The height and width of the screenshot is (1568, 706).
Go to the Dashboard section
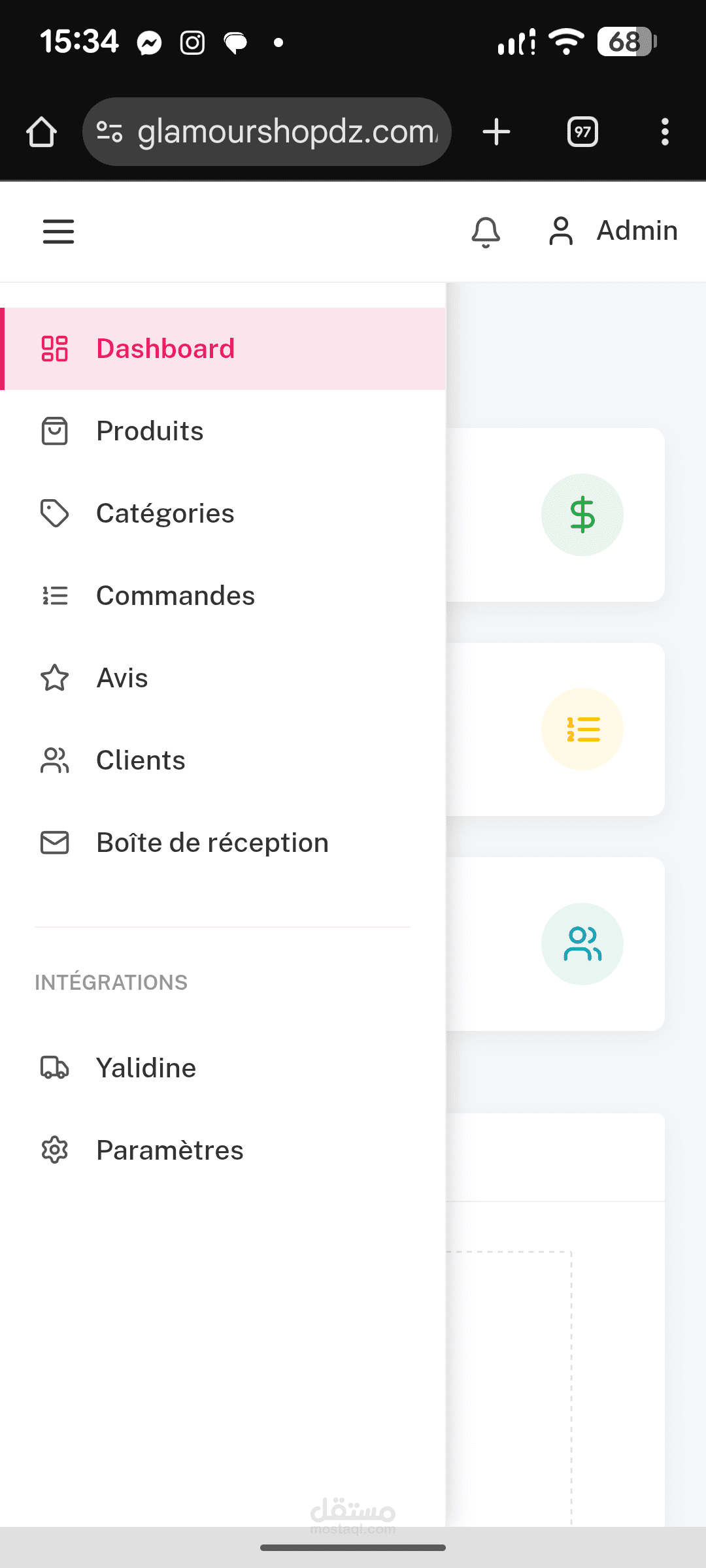coord(165,349)
